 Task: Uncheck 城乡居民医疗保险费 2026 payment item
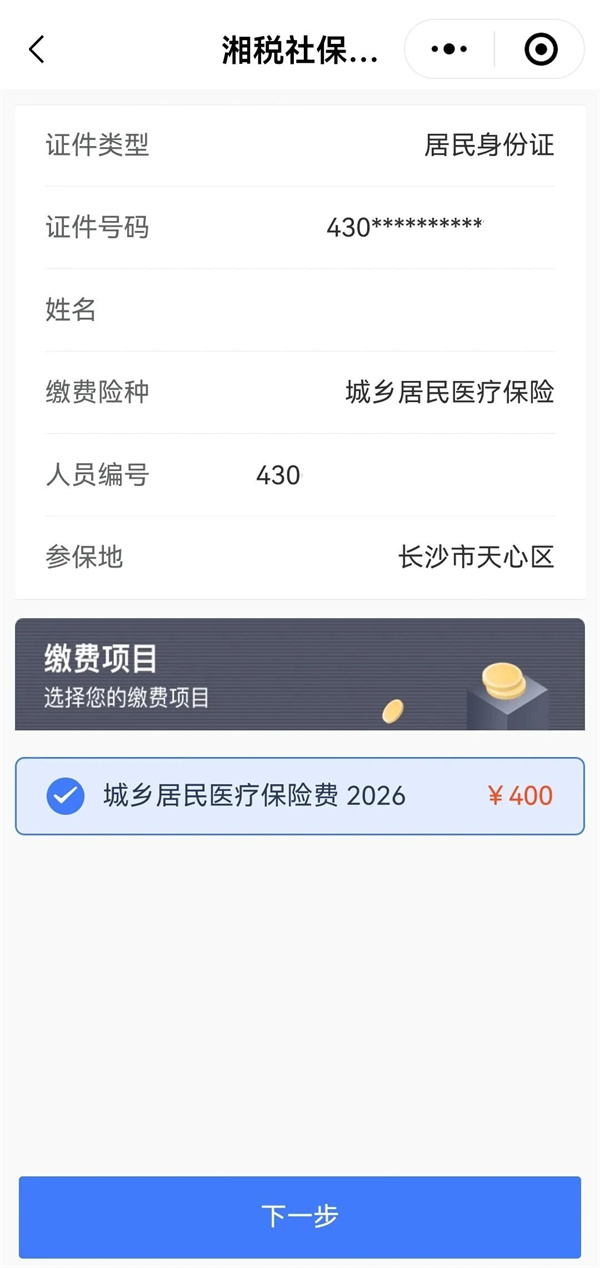click(x=66, y=796)
